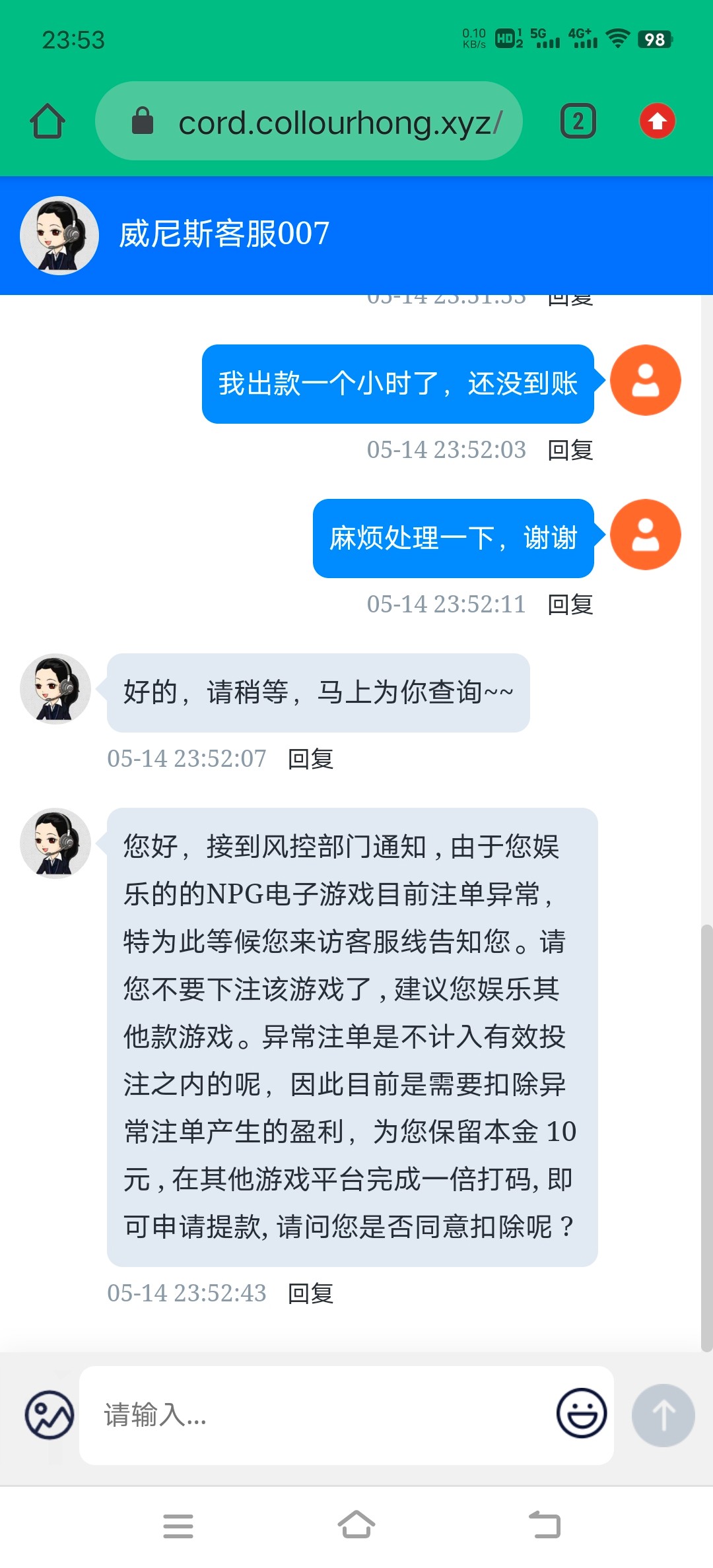Open recent apps from navigation bar
This screenshot has width=713, height=1568.
click(178, 1525)
